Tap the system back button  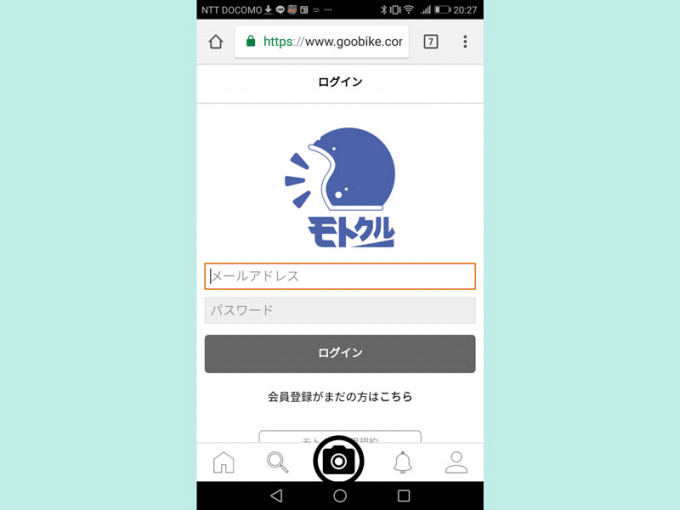pyautogui.click(x=277, y=496)
